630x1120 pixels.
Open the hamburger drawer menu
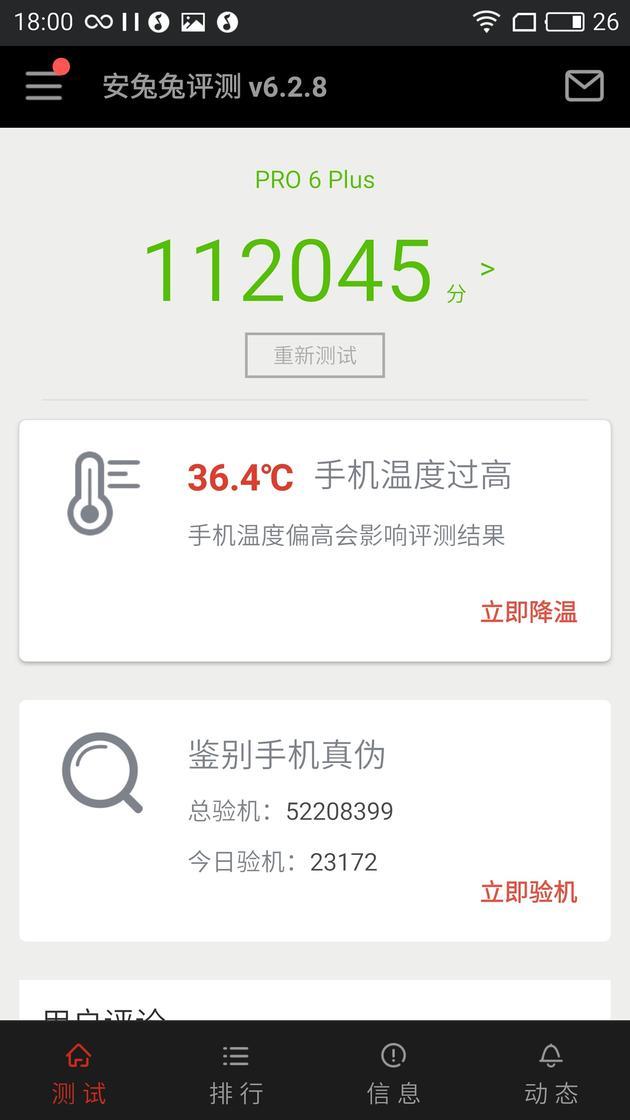[x=44, y=86]
